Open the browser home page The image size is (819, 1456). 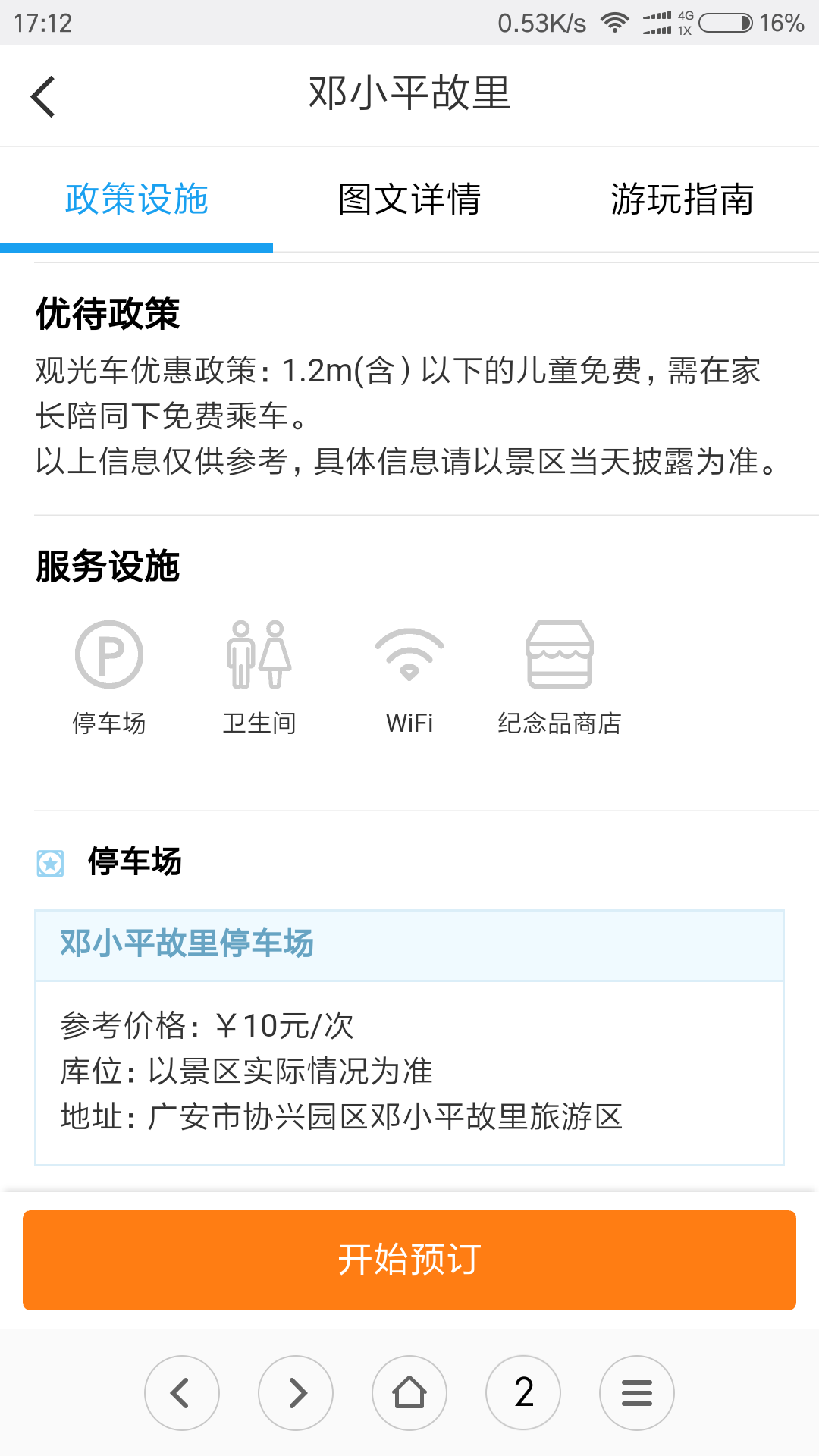click(409, 1393)
